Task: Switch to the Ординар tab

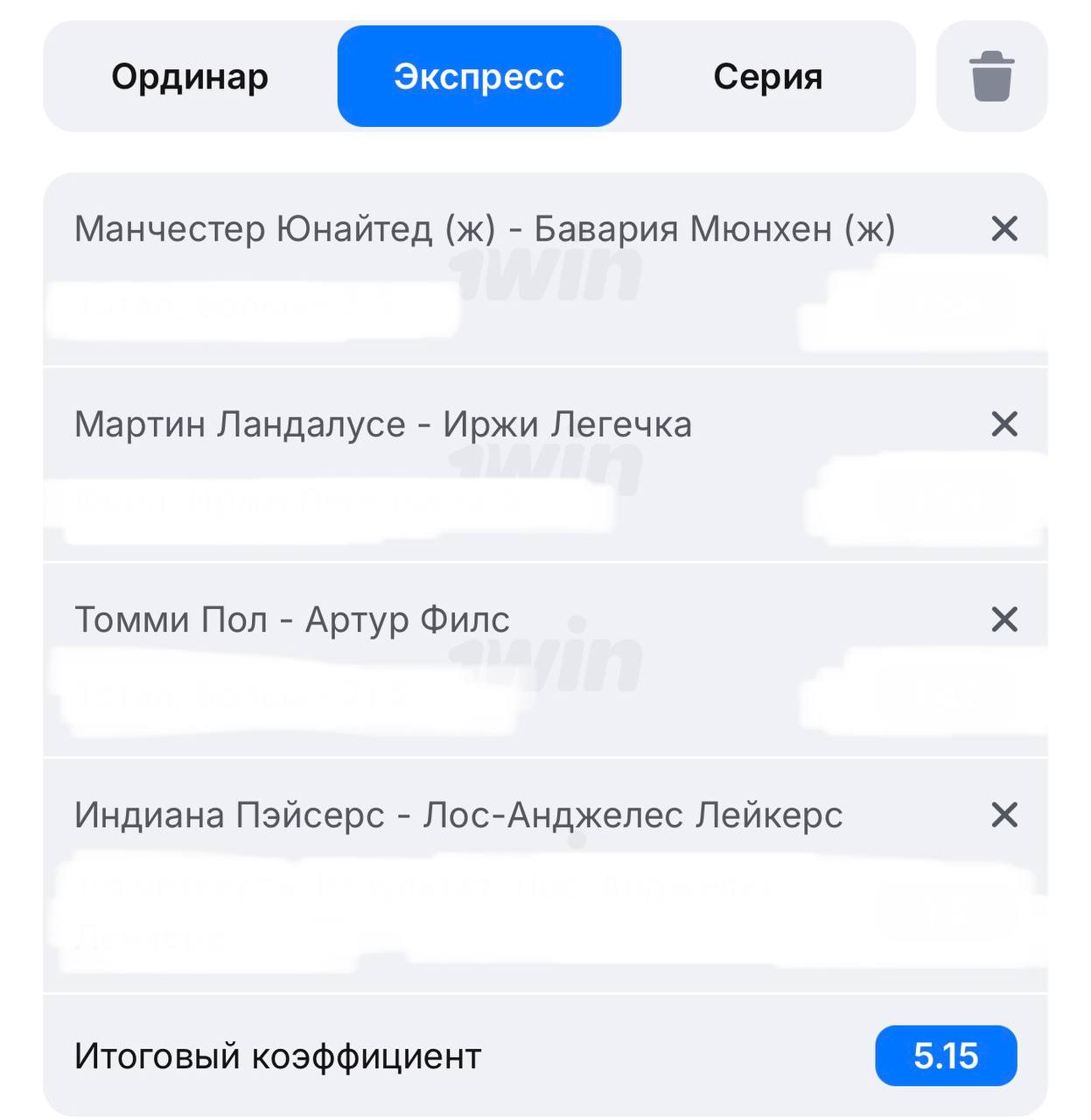Action: [x=190, y=77]
